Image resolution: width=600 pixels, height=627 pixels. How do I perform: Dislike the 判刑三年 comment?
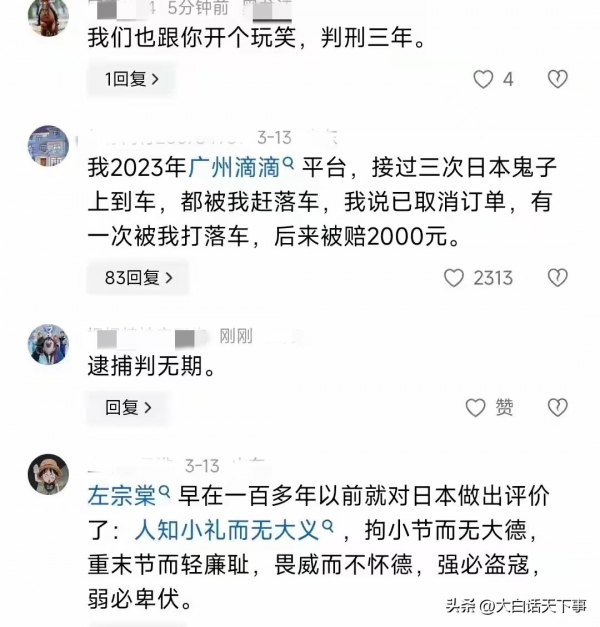point(557,79)
